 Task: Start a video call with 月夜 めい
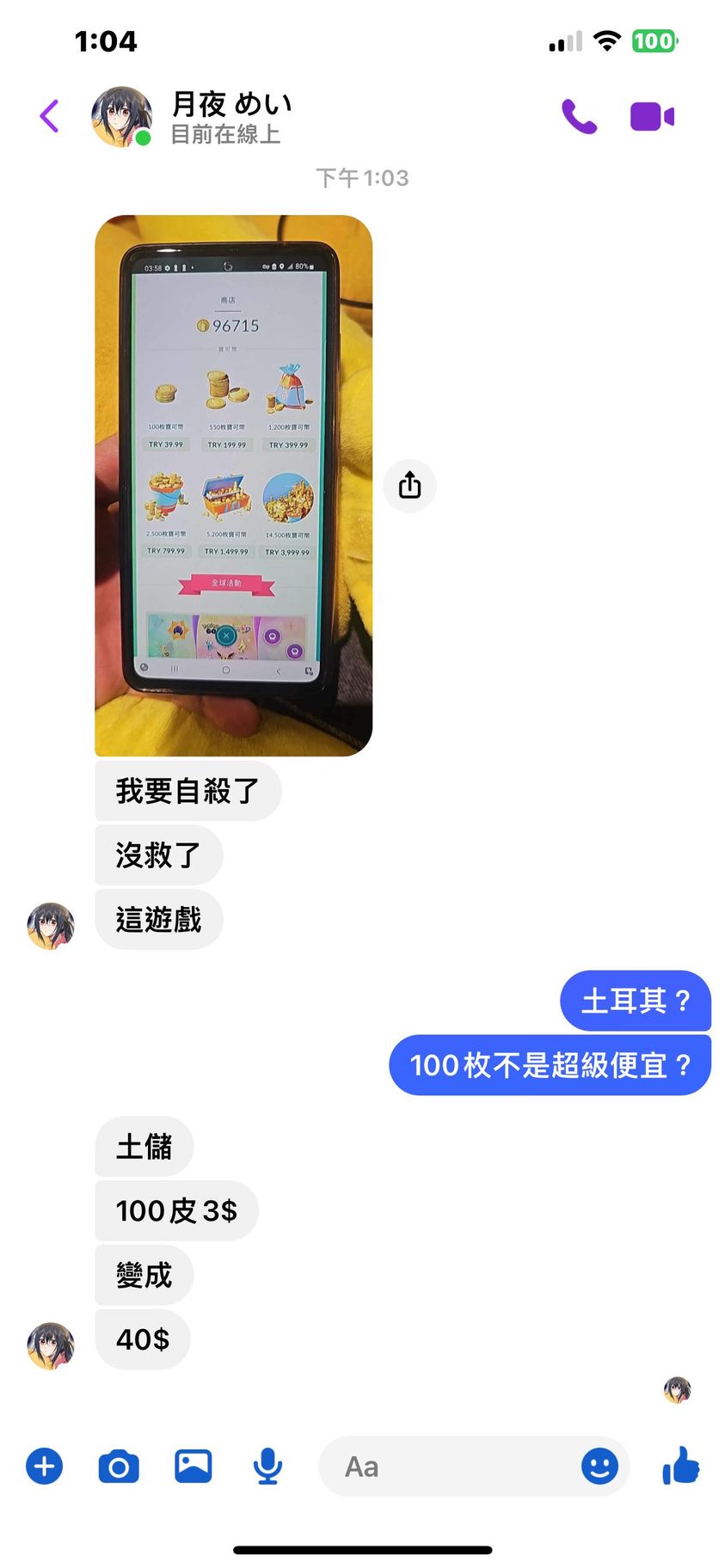pyautogui.click(x=652, y=116)
